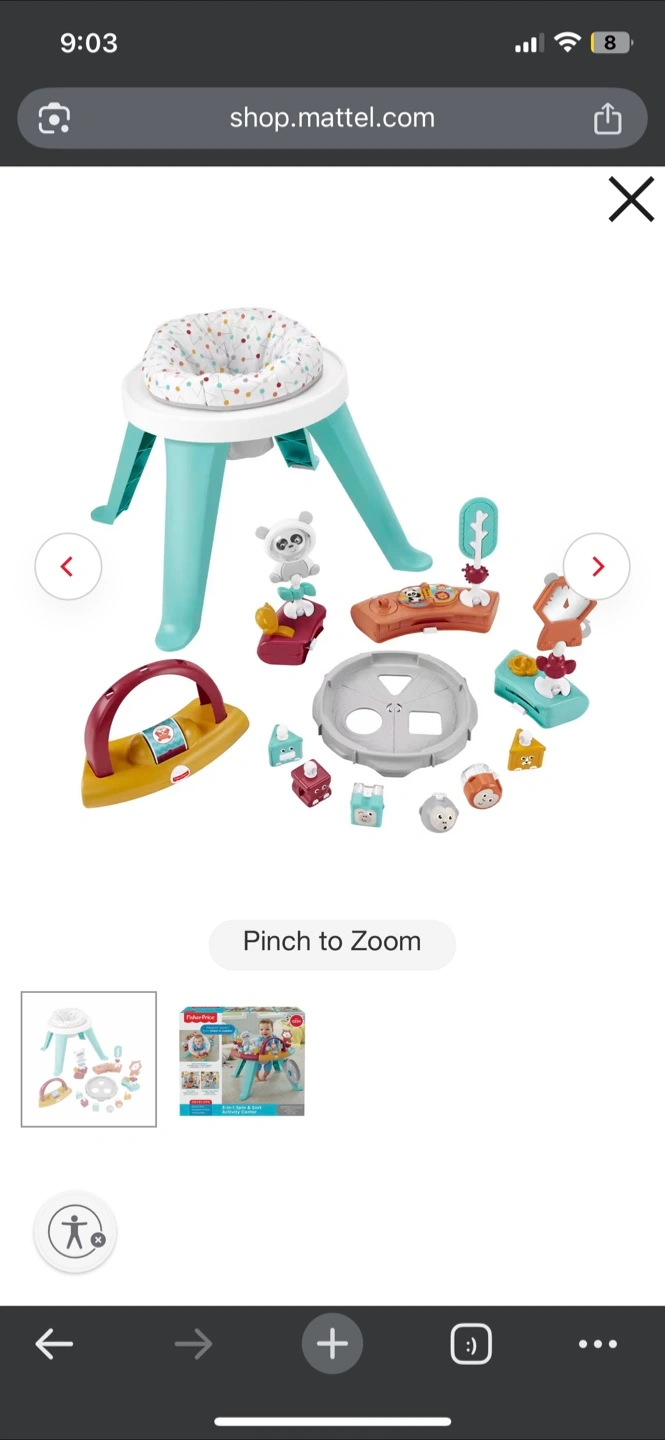Open the tab switcher
This screenshot has height=1440, width=665.
click(x=471, y=1344)
